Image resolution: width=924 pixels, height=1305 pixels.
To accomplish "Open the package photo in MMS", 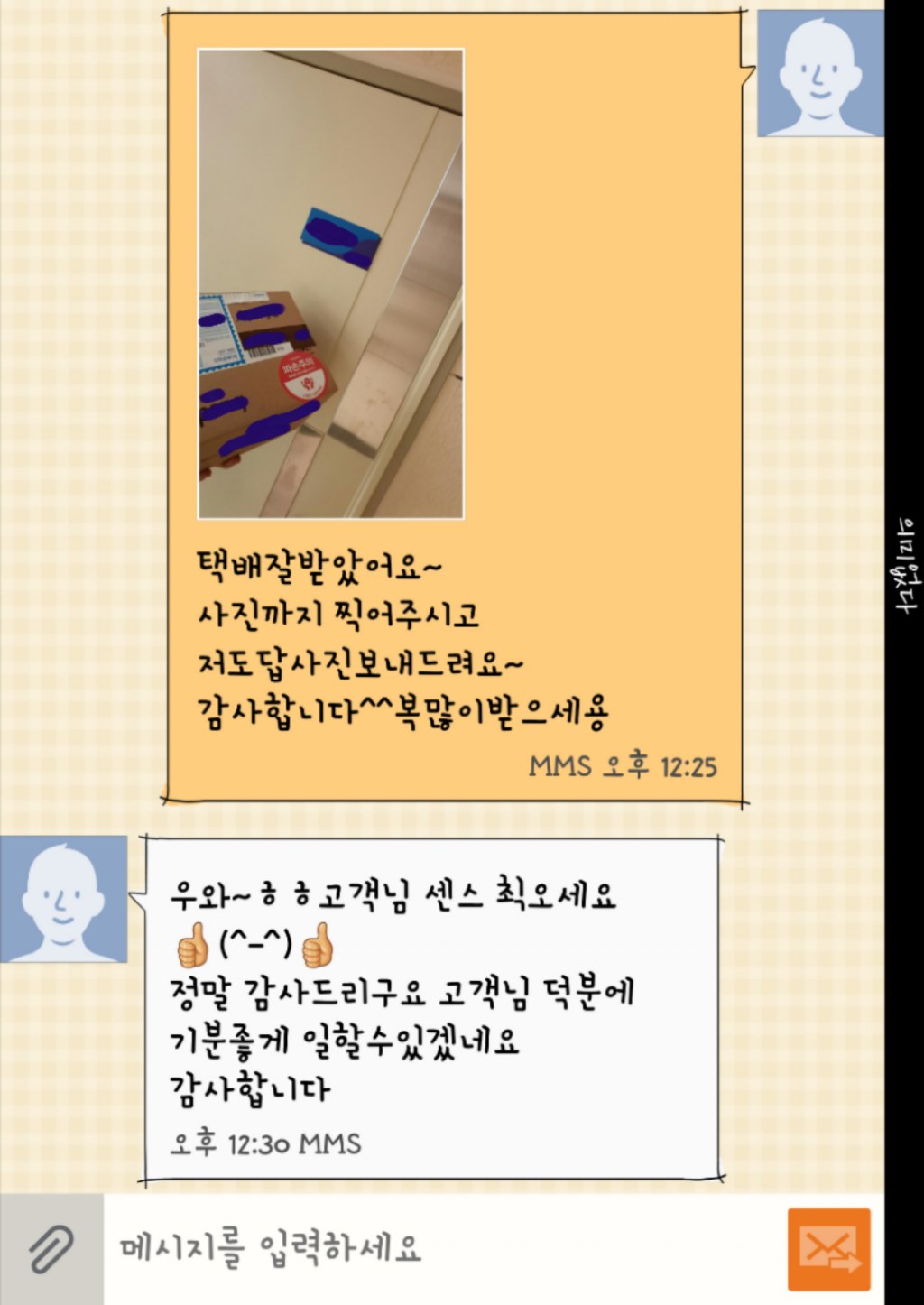I will (330, 283).
